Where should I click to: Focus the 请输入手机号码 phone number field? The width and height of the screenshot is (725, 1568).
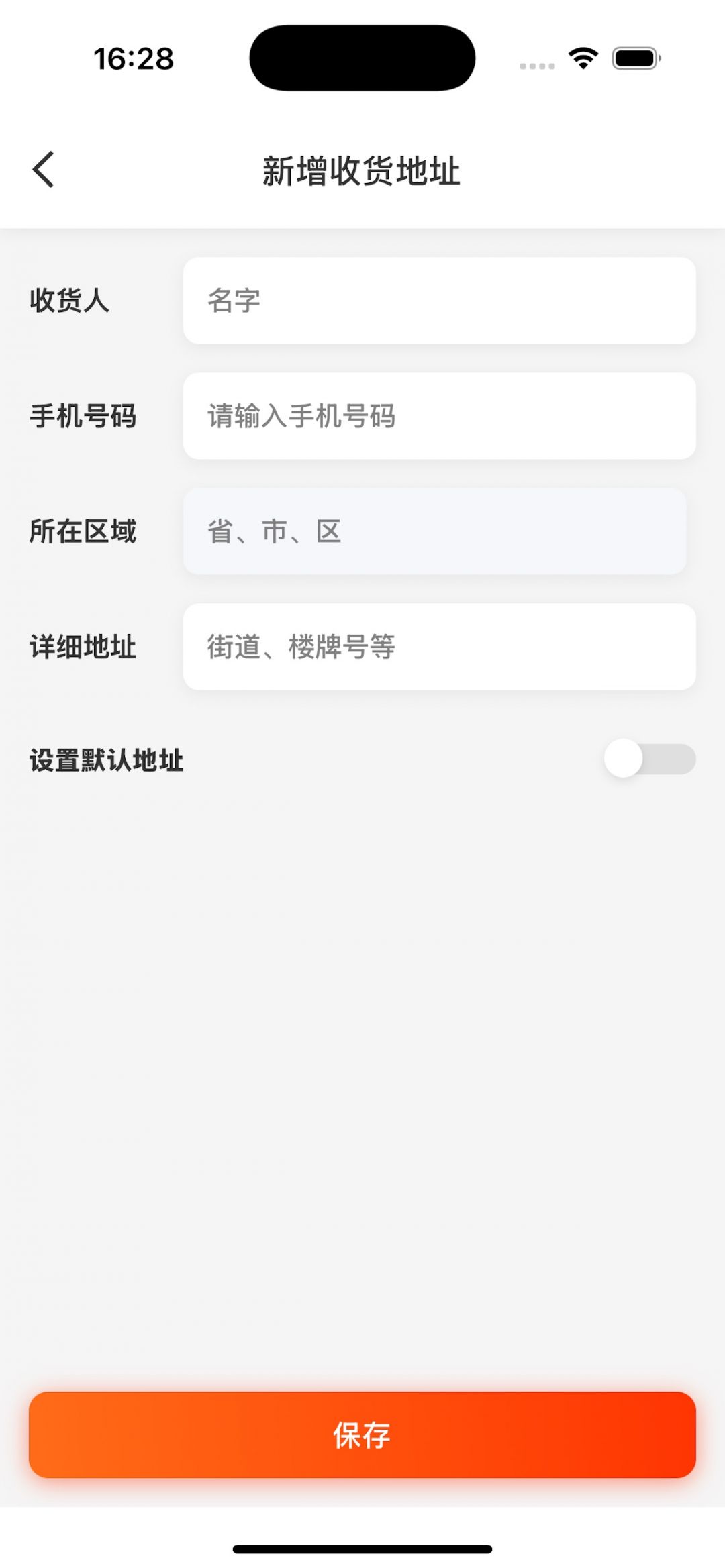click(439, 416)
